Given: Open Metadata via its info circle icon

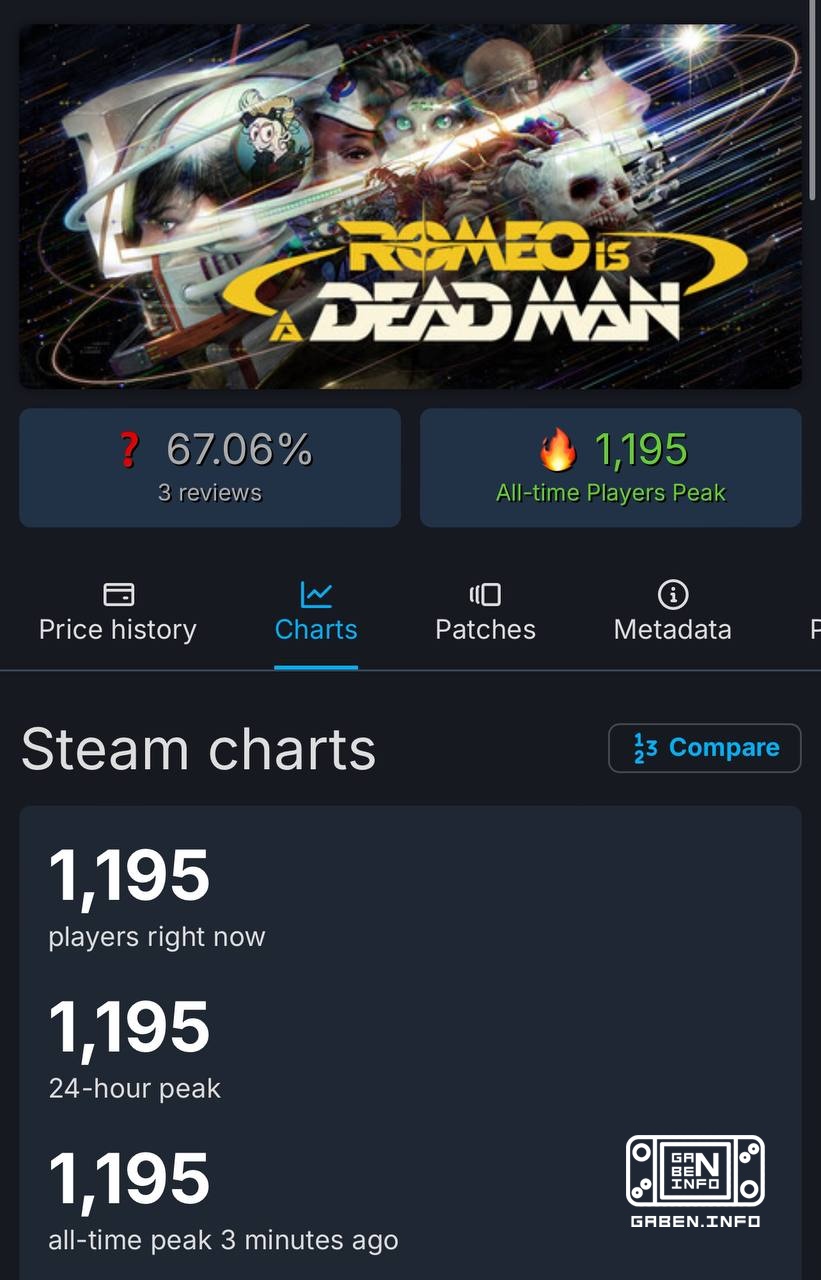Looking at the screenshot, I should [672, 592].
